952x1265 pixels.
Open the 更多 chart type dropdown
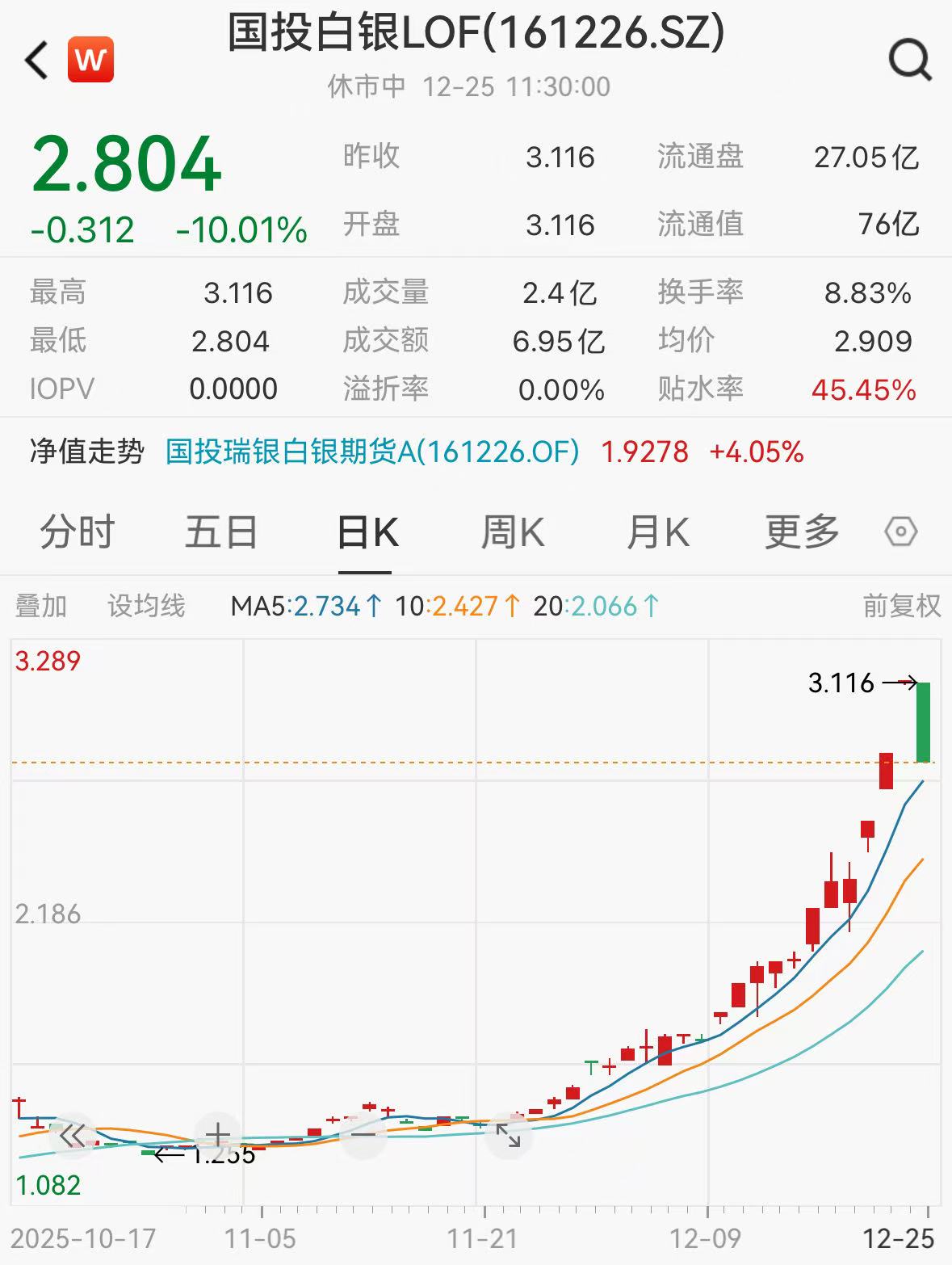pyautogui.click(x=801, y=531)
